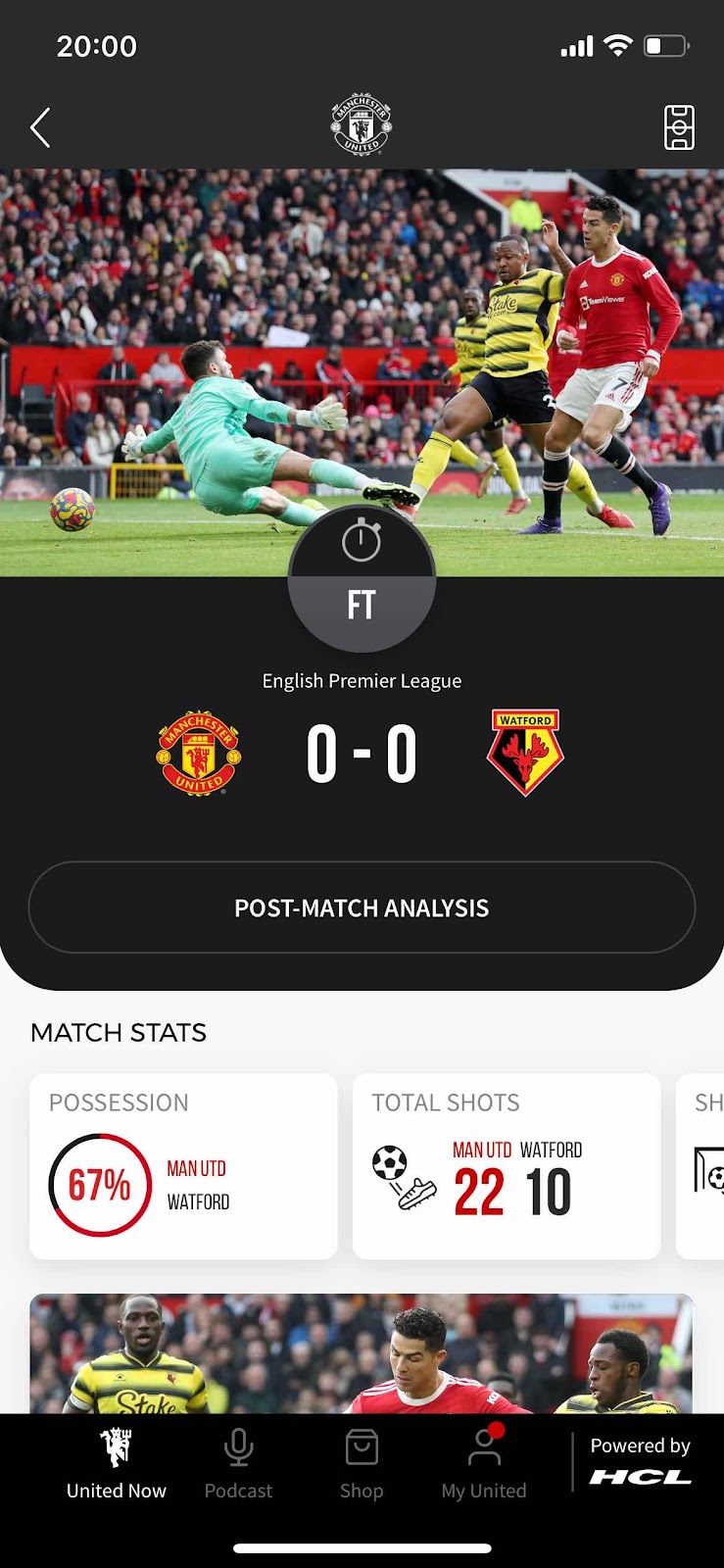The height and width of the screenshot is (1568, 724).
Task: Open Post-Match Analysis
Action: (x=362, y=907)
